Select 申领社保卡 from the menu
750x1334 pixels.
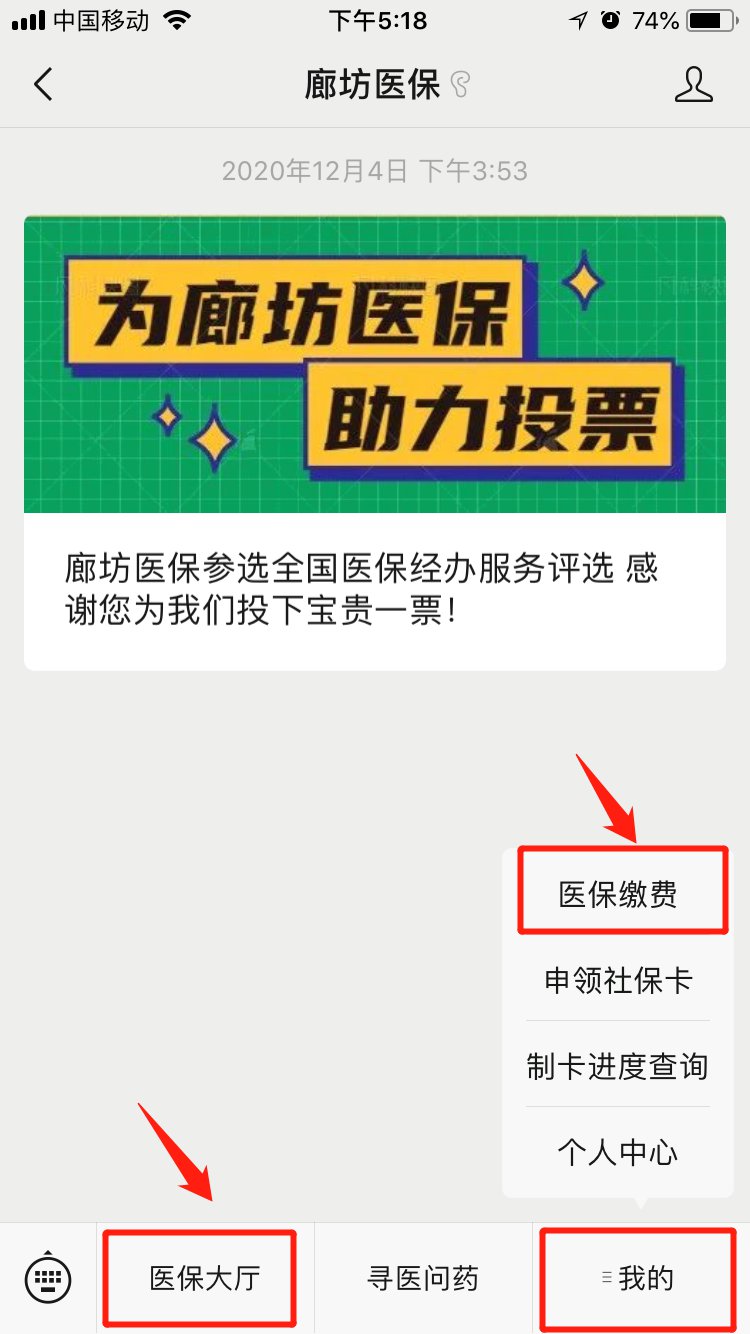click(x=618, y=980)
